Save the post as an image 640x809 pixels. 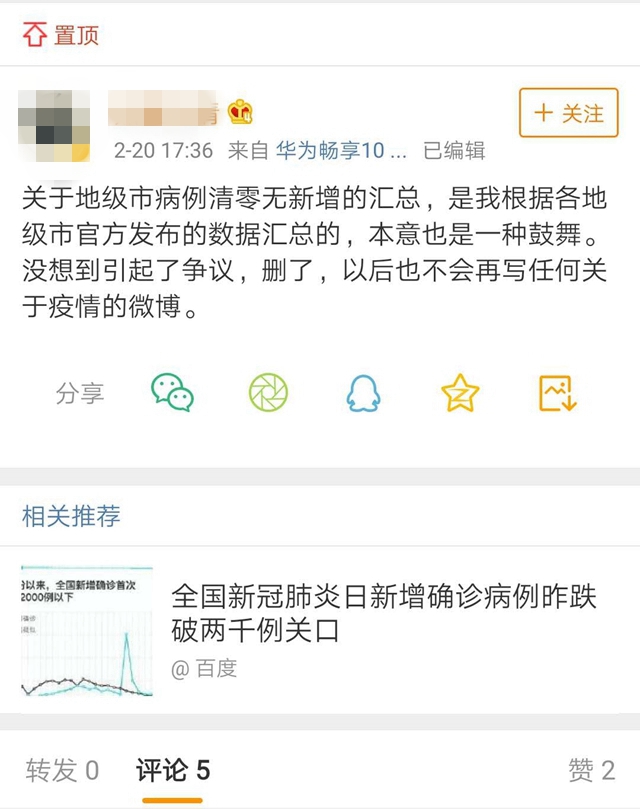(x=557, y=392)
